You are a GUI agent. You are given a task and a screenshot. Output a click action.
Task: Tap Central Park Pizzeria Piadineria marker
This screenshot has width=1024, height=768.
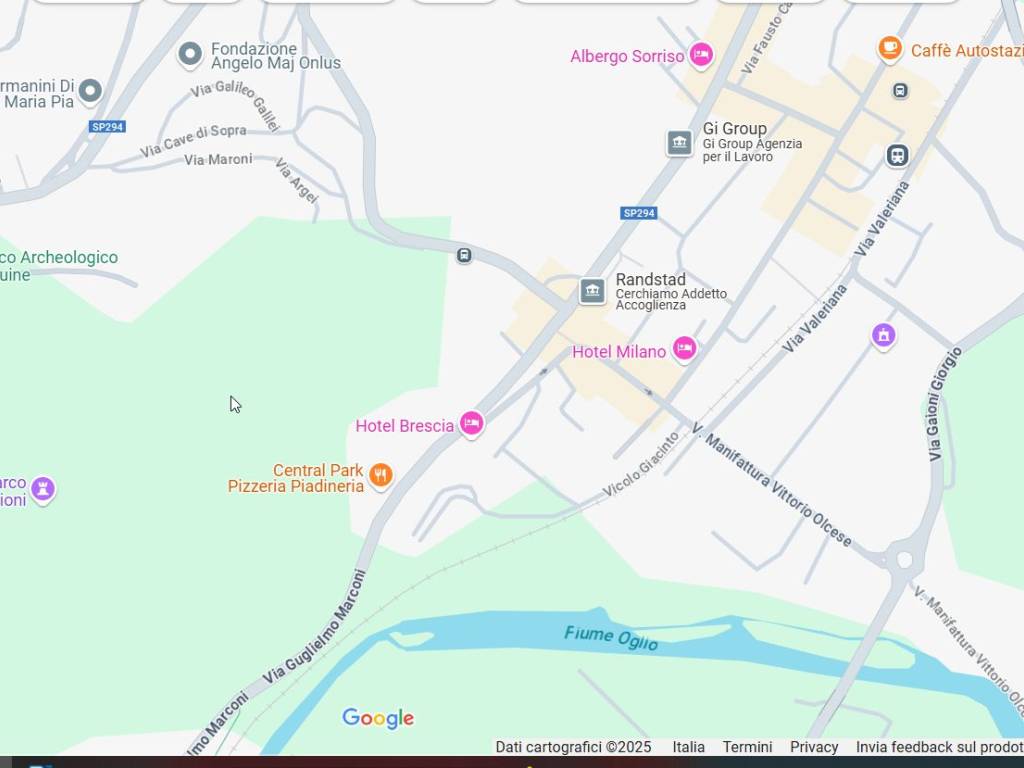point(380,476)
